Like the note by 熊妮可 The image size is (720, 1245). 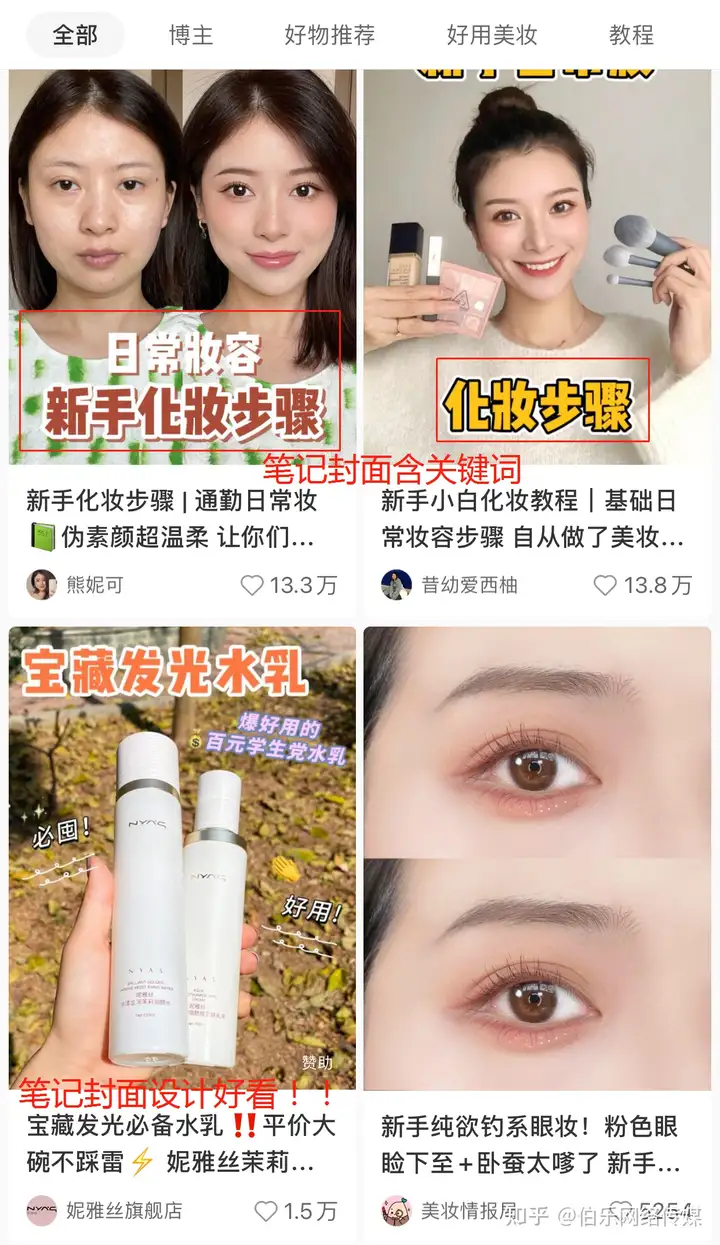[253, 585]
